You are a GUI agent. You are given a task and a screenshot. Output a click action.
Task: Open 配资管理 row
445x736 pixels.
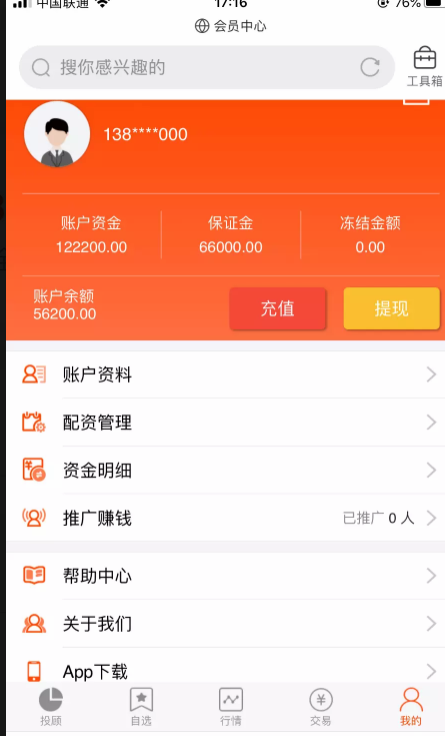pos(226,422)
